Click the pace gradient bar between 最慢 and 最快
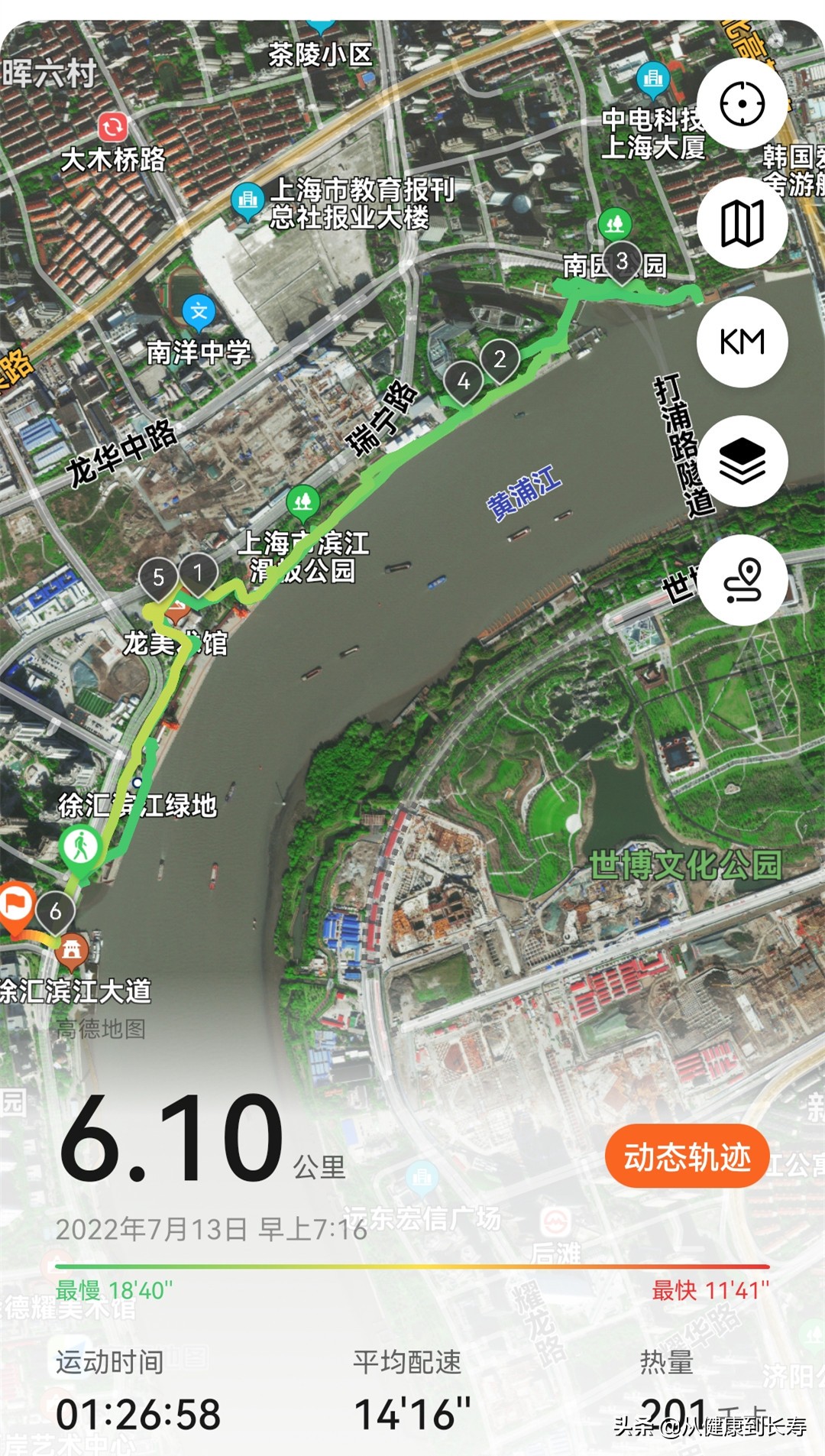Screen dimensions: 825x1456 pos(412,1263)
